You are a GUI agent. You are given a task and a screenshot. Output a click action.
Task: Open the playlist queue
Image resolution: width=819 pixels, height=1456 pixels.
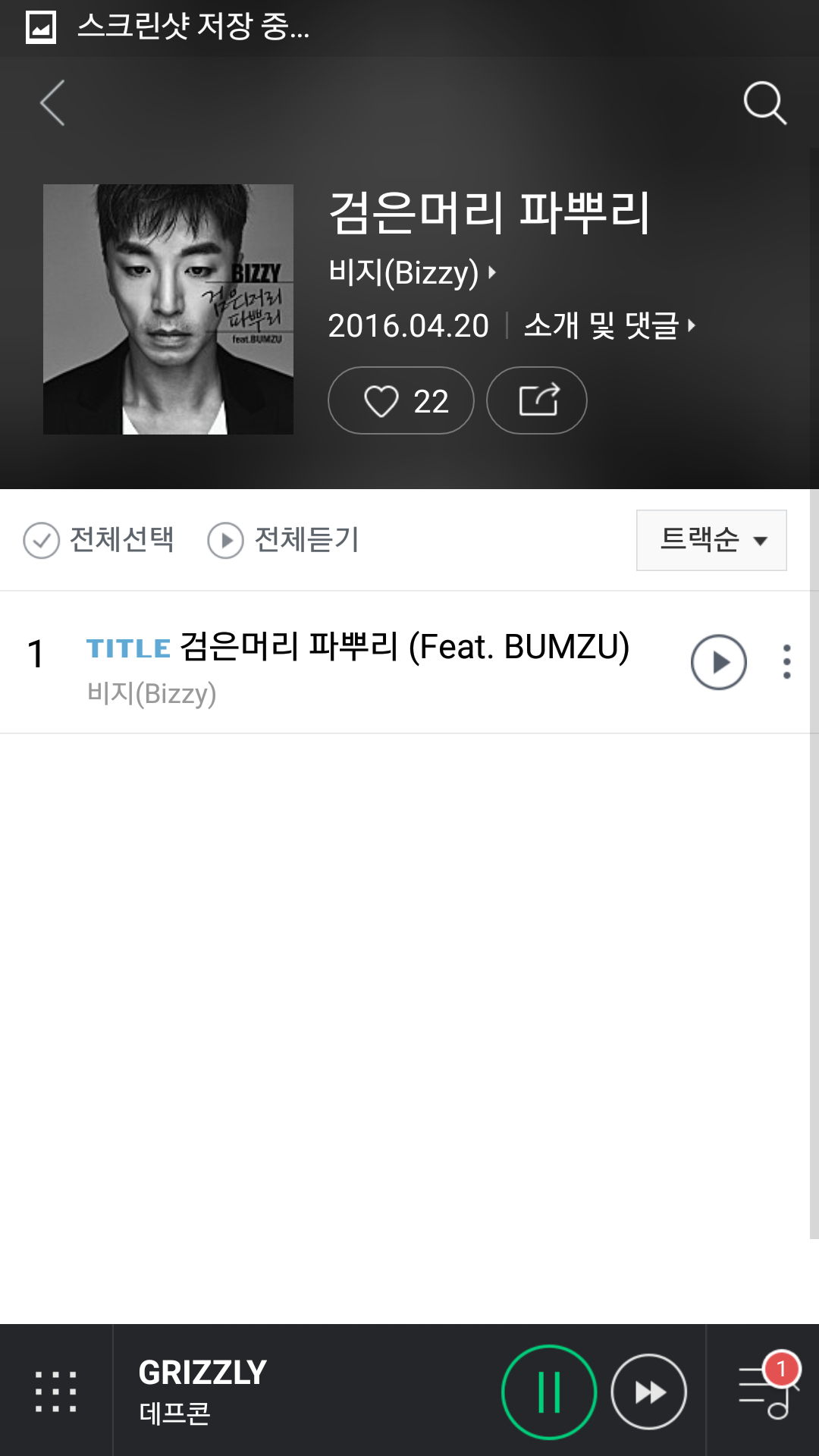(x=766, y=1391)
